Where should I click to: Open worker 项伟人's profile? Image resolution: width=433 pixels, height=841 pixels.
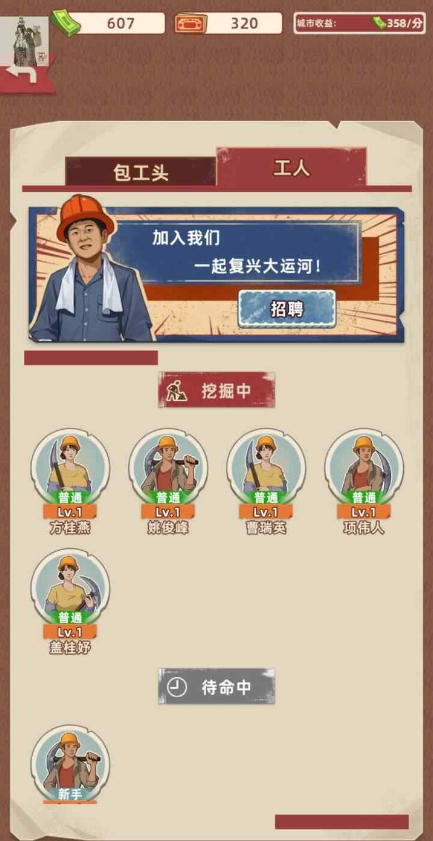point(364,481)
